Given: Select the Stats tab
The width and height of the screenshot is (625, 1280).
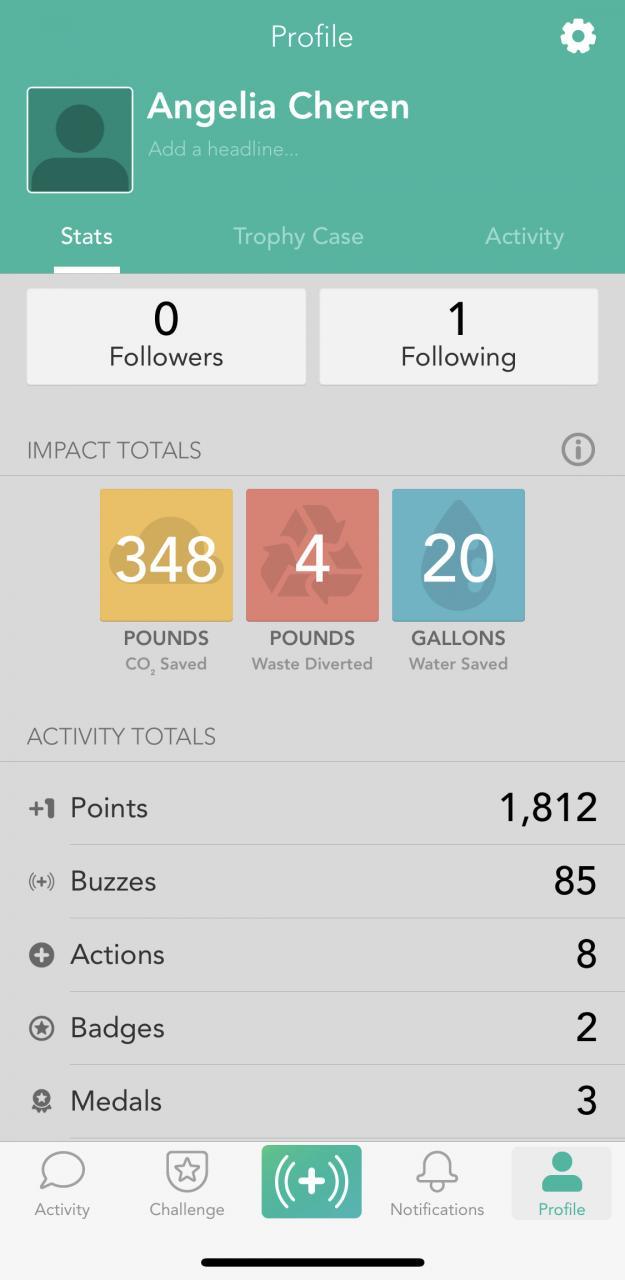Looking at the screenshot, I should [87, 237].
